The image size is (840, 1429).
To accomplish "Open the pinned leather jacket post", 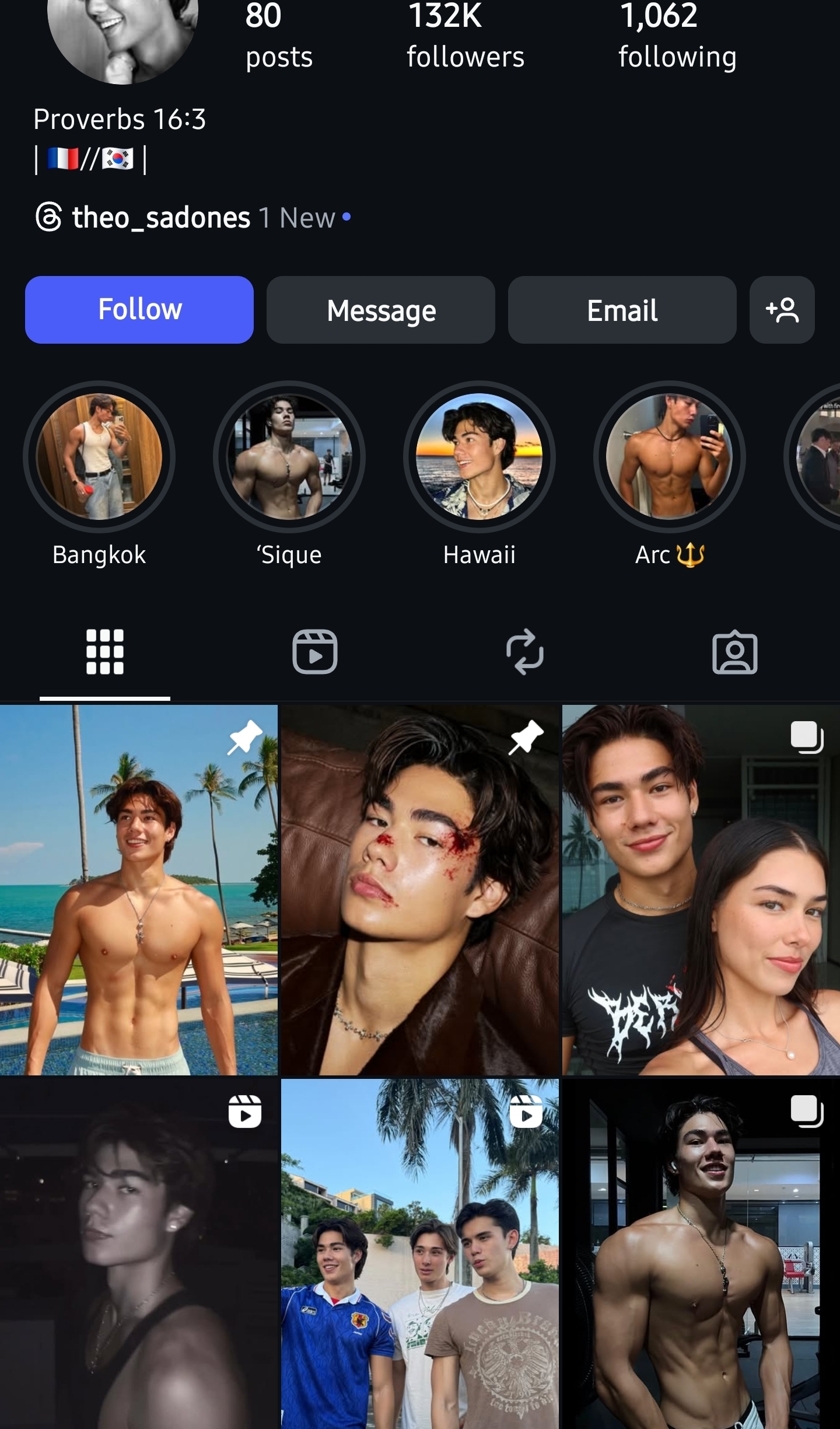I will [420, 890].
